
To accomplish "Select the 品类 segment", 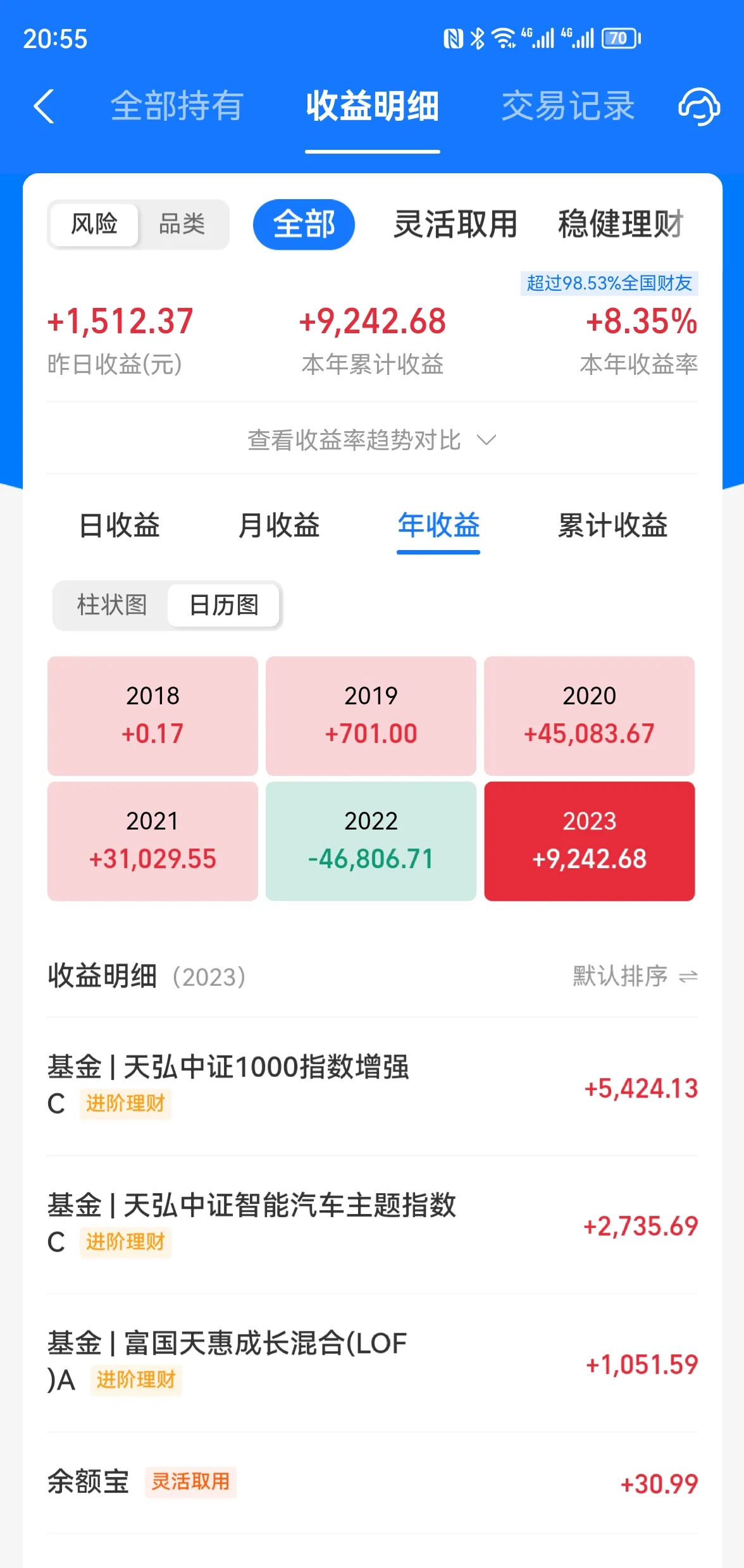I will click(x=182, y=224).
